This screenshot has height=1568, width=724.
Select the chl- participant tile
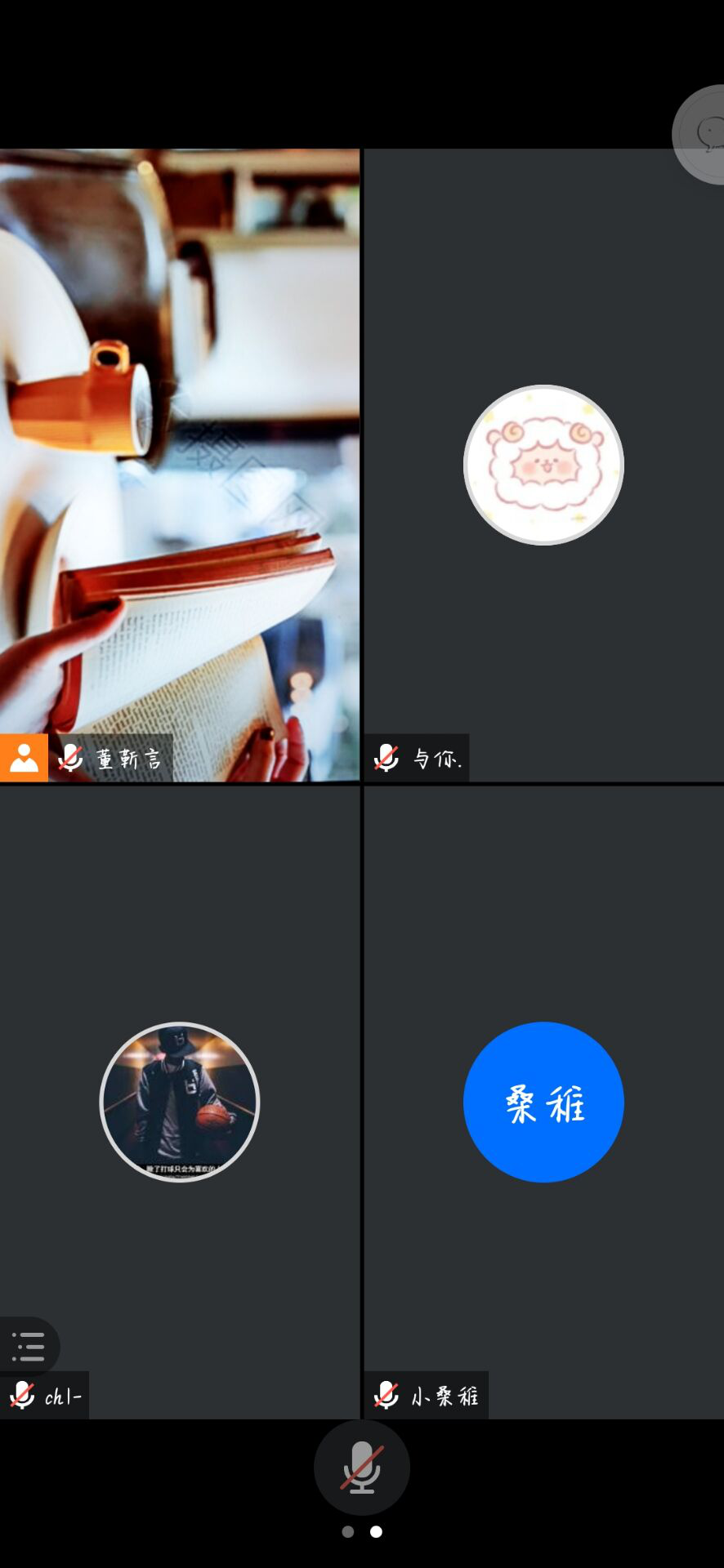tap(180, 1102)
